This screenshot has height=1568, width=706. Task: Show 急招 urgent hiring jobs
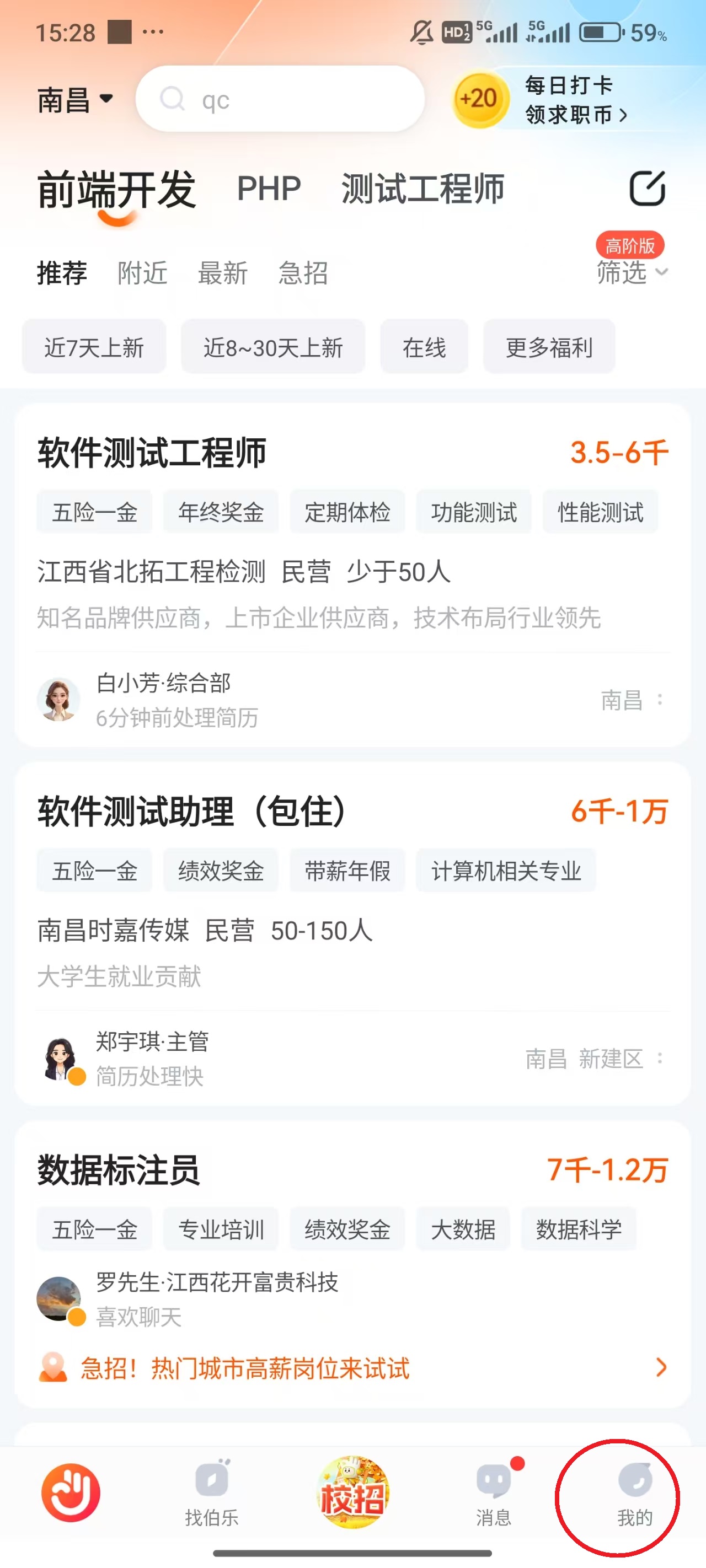click(303, 273)
